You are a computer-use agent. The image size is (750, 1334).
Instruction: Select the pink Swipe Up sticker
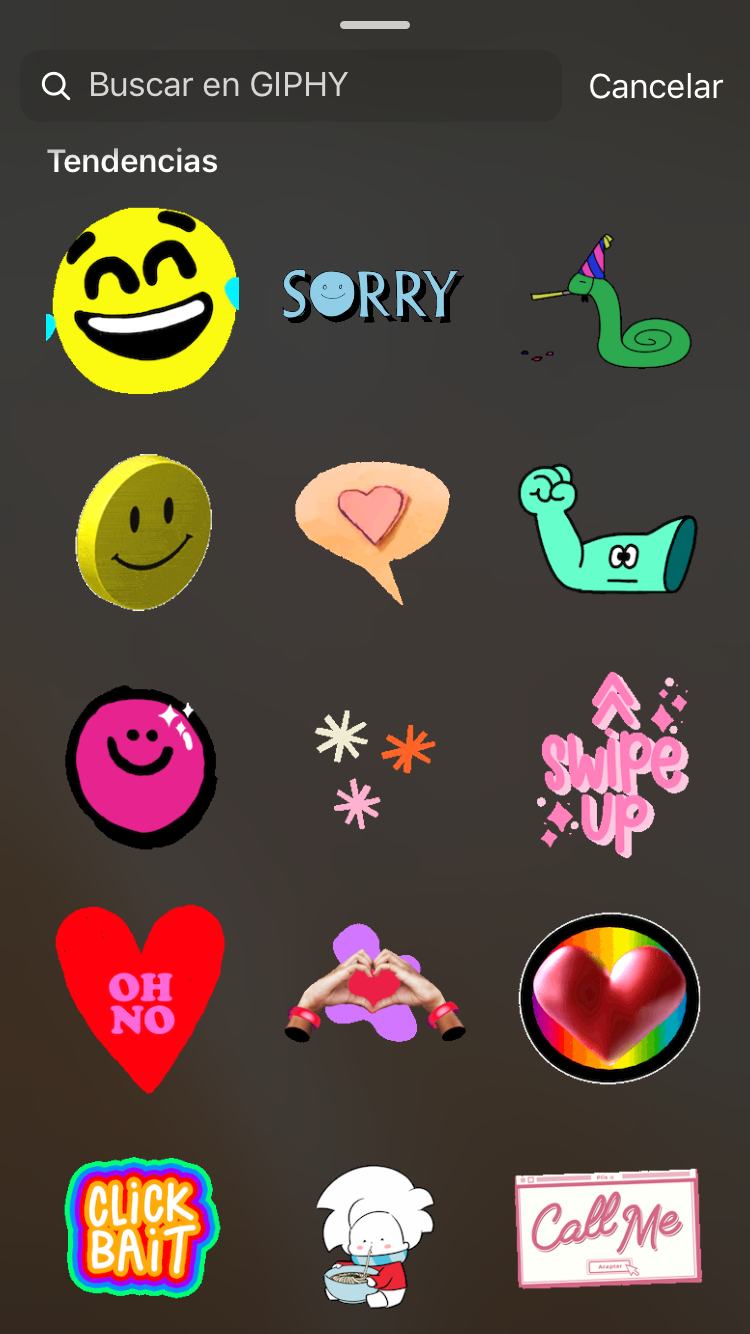(x=612, y=765)
